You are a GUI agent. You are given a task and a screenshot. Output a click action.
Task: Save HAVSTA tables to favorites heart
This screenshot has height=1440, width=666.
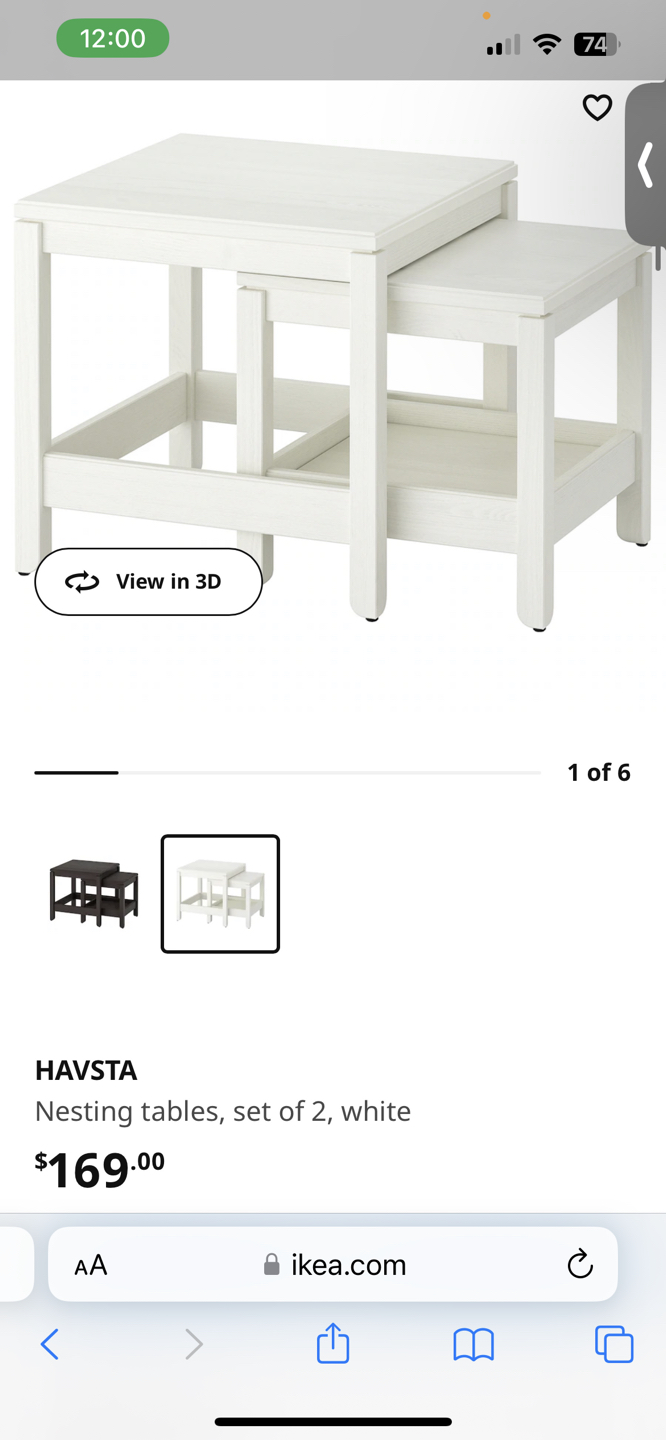(x=597, y=107)
